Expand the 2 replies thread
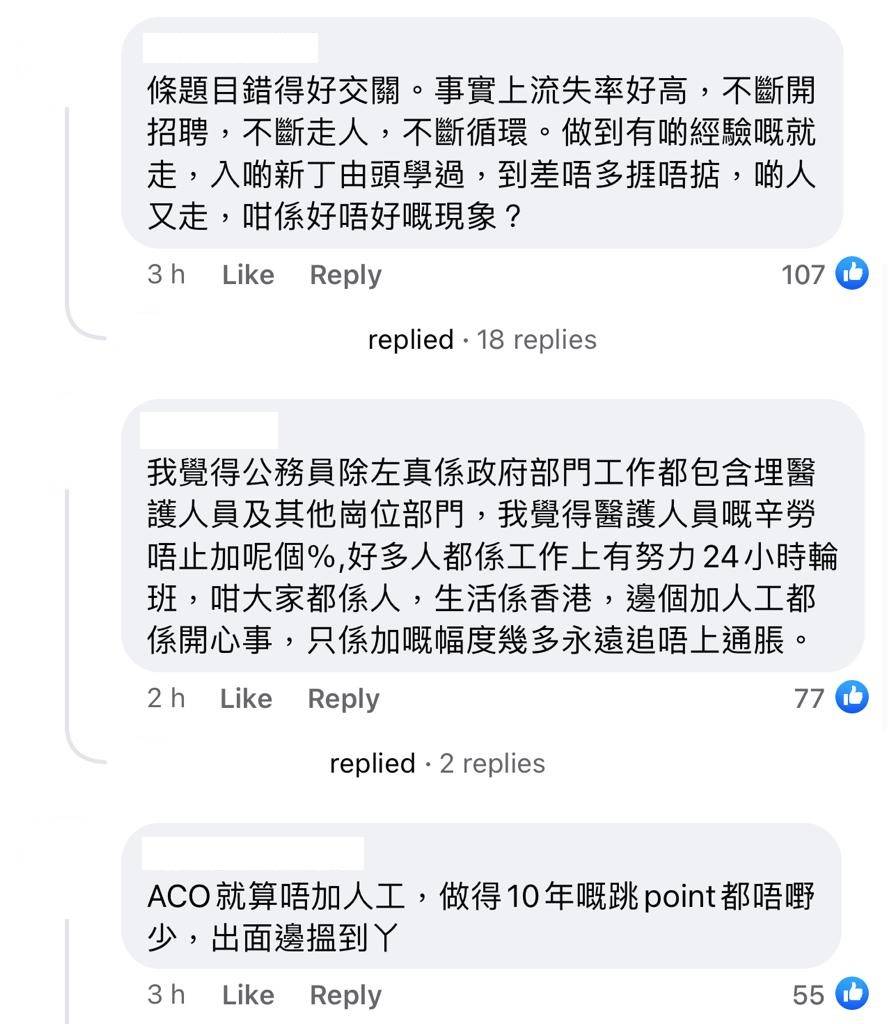 [x=438, y=764]
